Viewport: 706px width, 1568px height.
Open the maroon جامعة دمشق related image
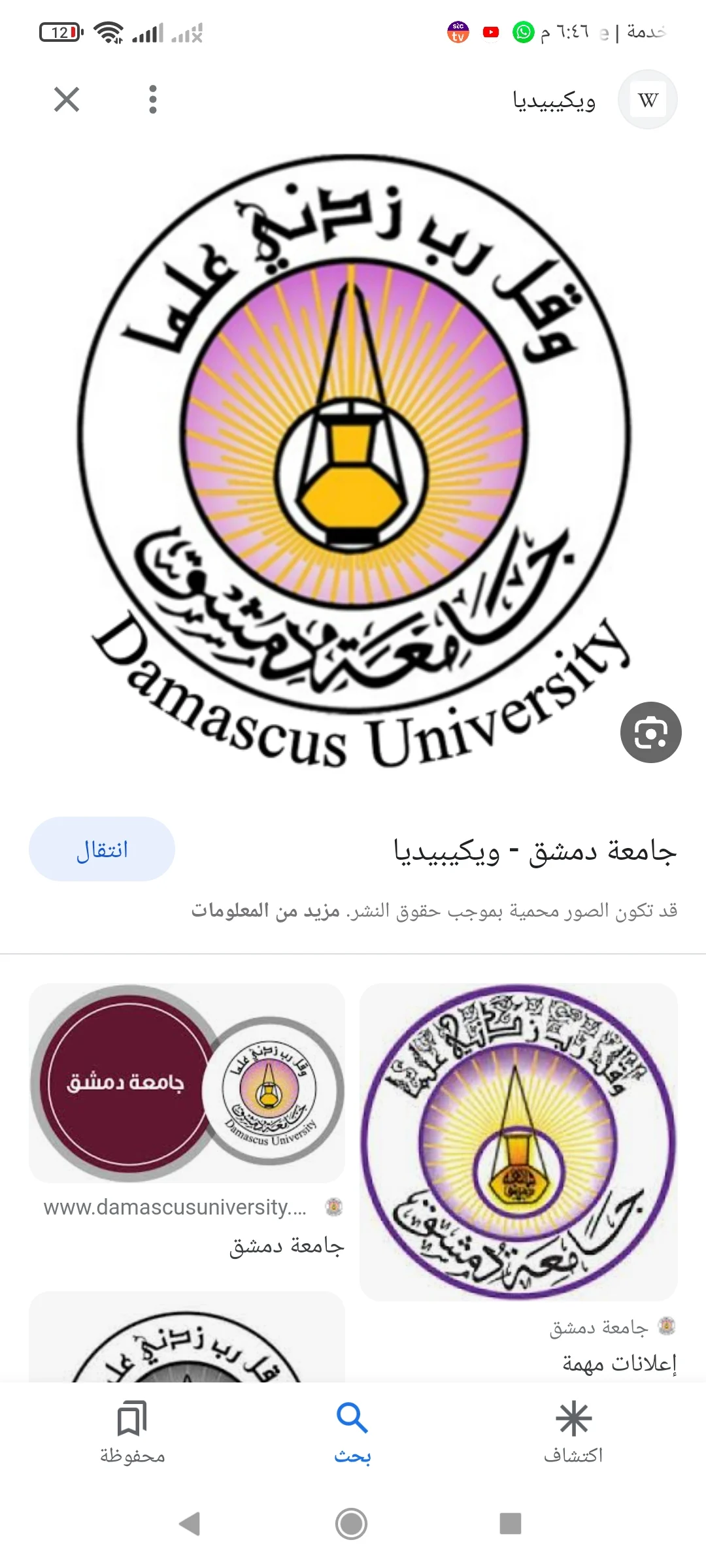pyautogui.click(x=187, y=1083)
